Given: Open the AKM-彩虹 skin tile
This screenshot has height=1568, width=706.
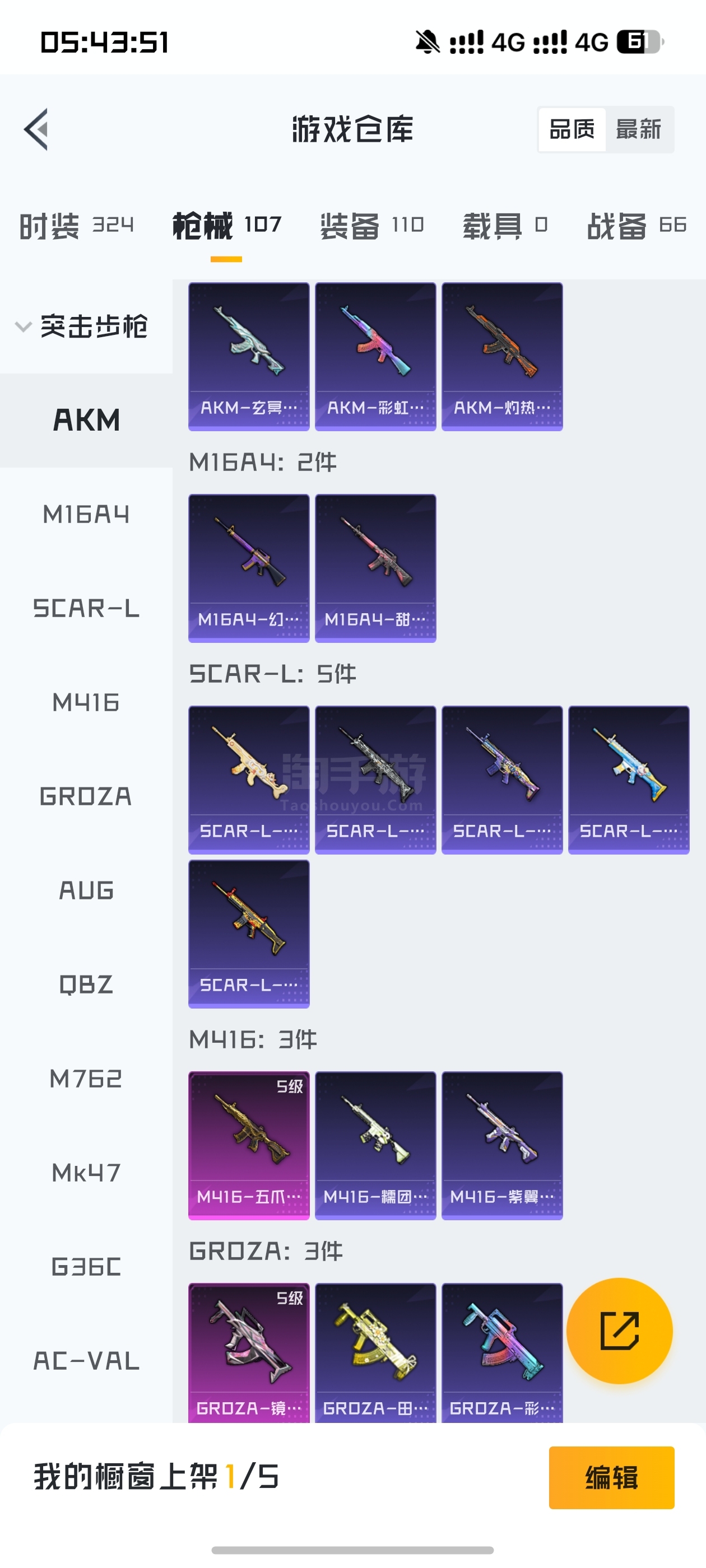Looking at the screenshot, I should pos(375,357).
